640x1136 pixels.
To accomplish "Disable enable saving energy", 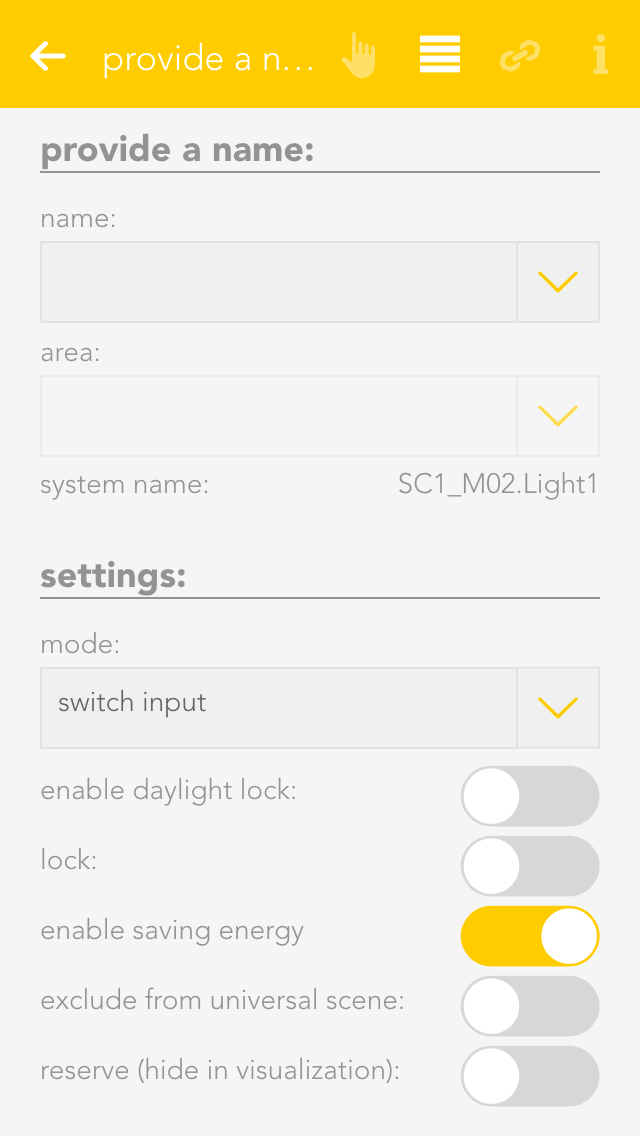I will (530, 936).
